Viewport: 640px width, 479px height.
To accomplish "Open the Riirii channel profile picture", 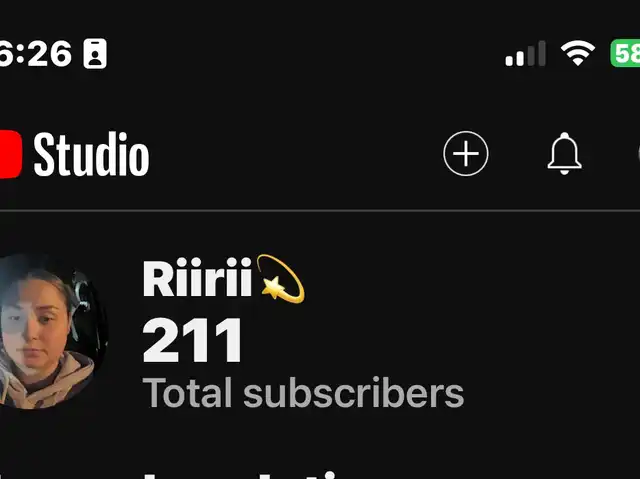I will (x=50, y=331).
